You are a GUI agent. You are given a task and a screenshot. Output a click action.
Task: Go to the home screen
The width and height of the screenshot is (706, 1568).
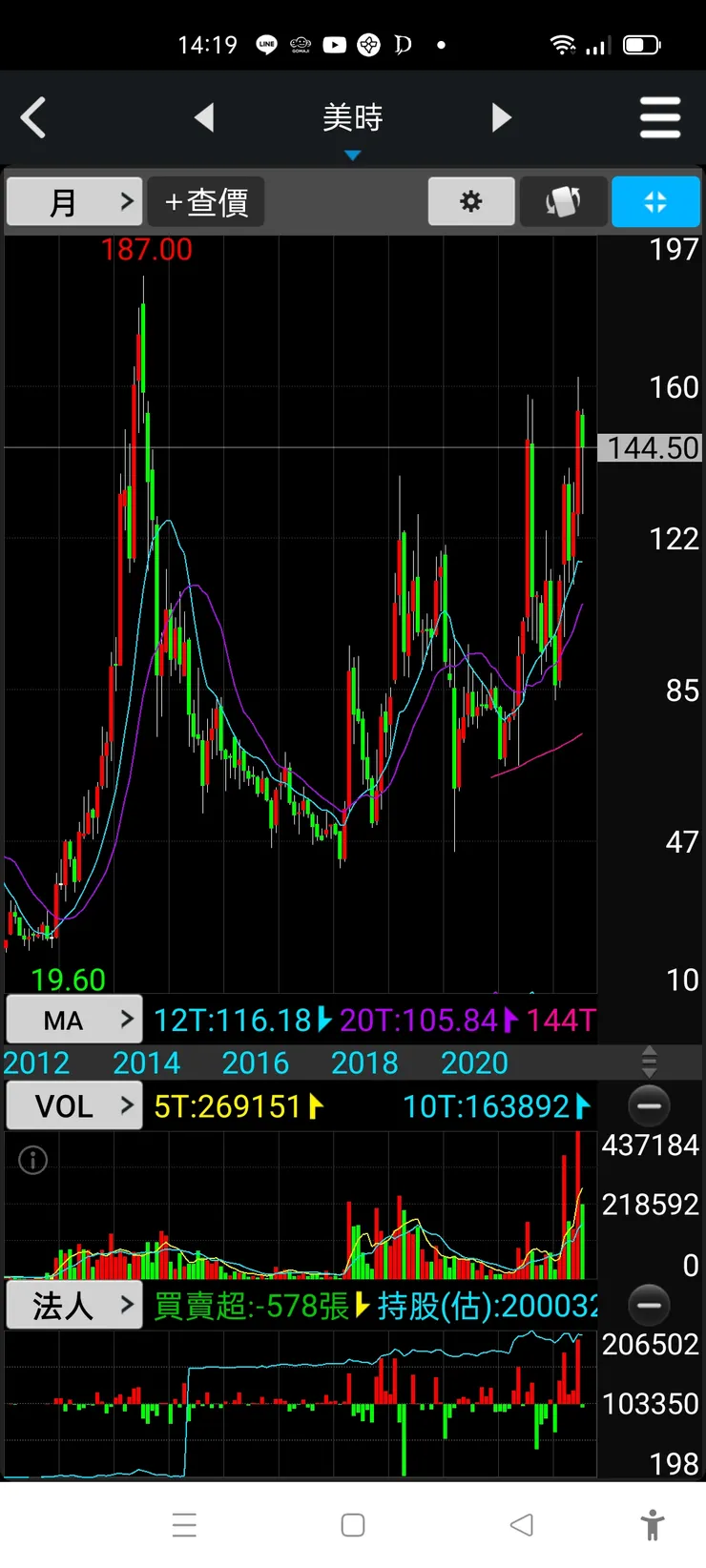pyautogui.click(x=353, y=1525)
